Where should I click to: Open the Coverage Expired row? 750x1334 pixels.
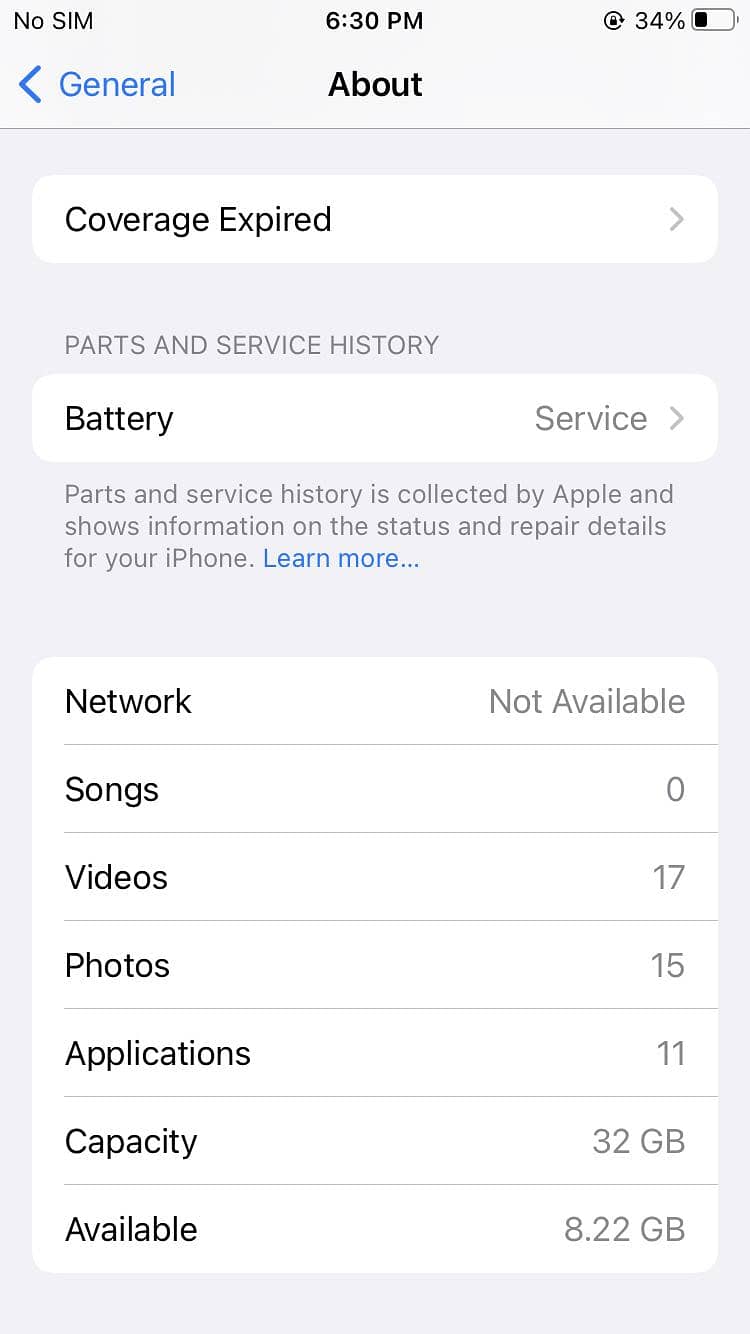pyautogui.click(x=374, y=220)
